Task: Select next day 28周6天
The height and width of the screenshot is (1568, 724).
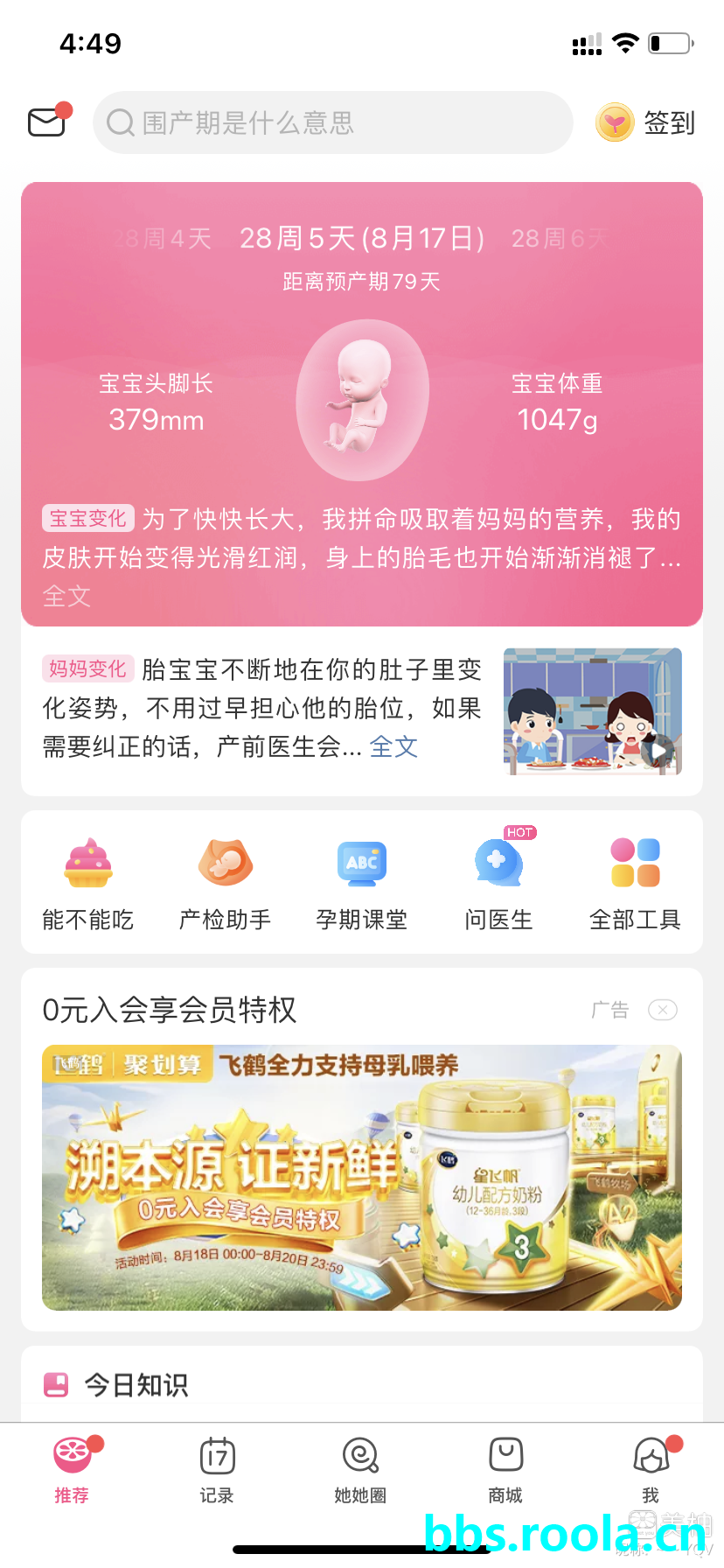Action: pos(560,238)
